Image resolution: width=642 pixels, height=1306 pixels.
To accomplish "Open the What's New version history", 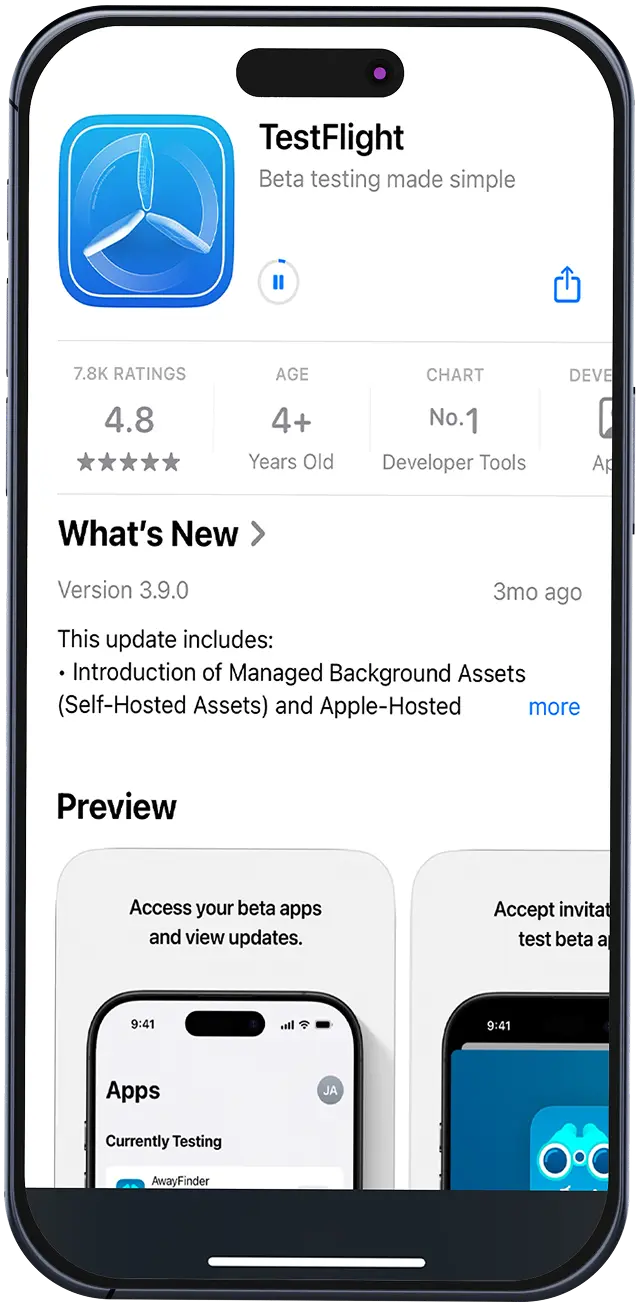I will click(162, 534).
